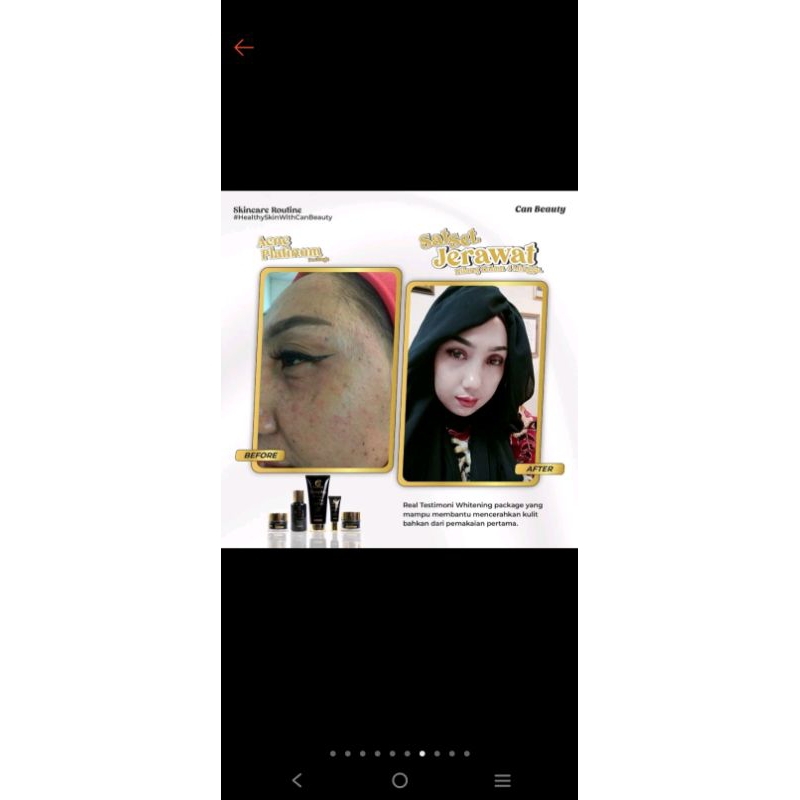Go back with the system back button
The image size is (800, 800).
pos(297,780)
